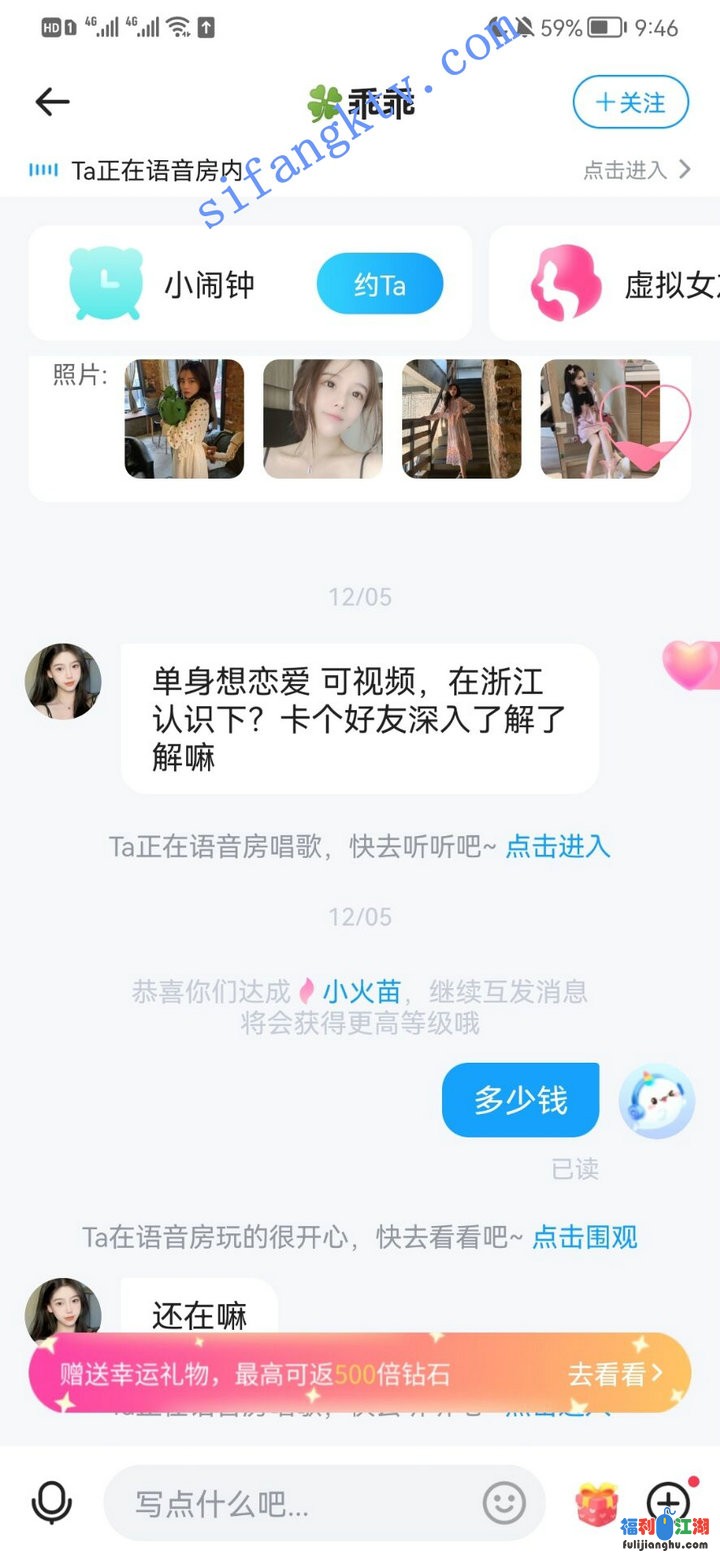Screen dimensions: 720x1560
Task: View the staircase photo
Action: 461,419
